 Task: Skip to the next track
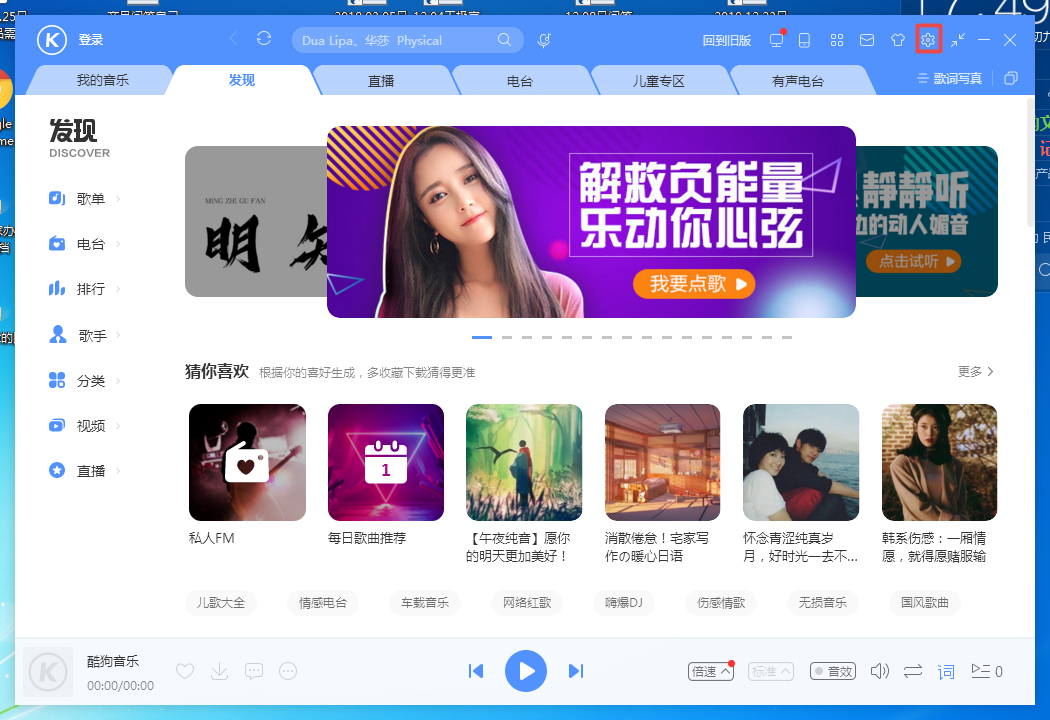576,671
